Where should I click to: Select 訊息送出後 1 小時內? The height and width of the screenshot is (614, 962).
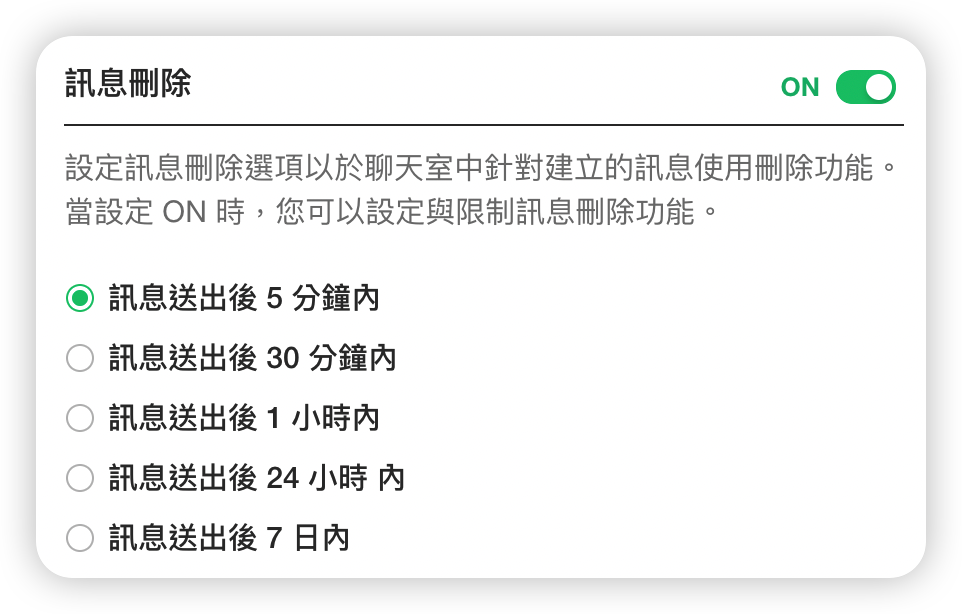pyautogui.click(x=80, y=418)
